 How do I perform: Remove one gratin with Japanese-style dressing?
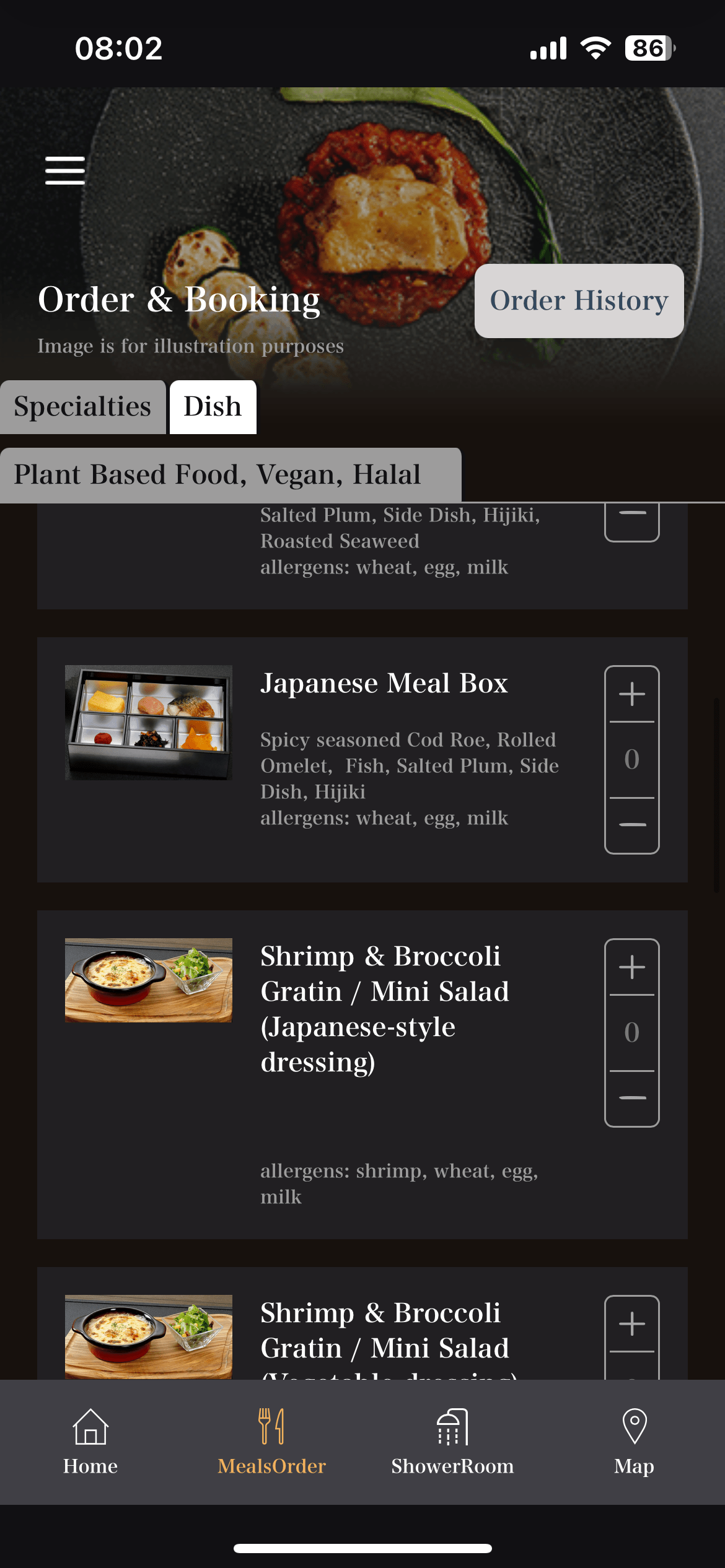631,1098
